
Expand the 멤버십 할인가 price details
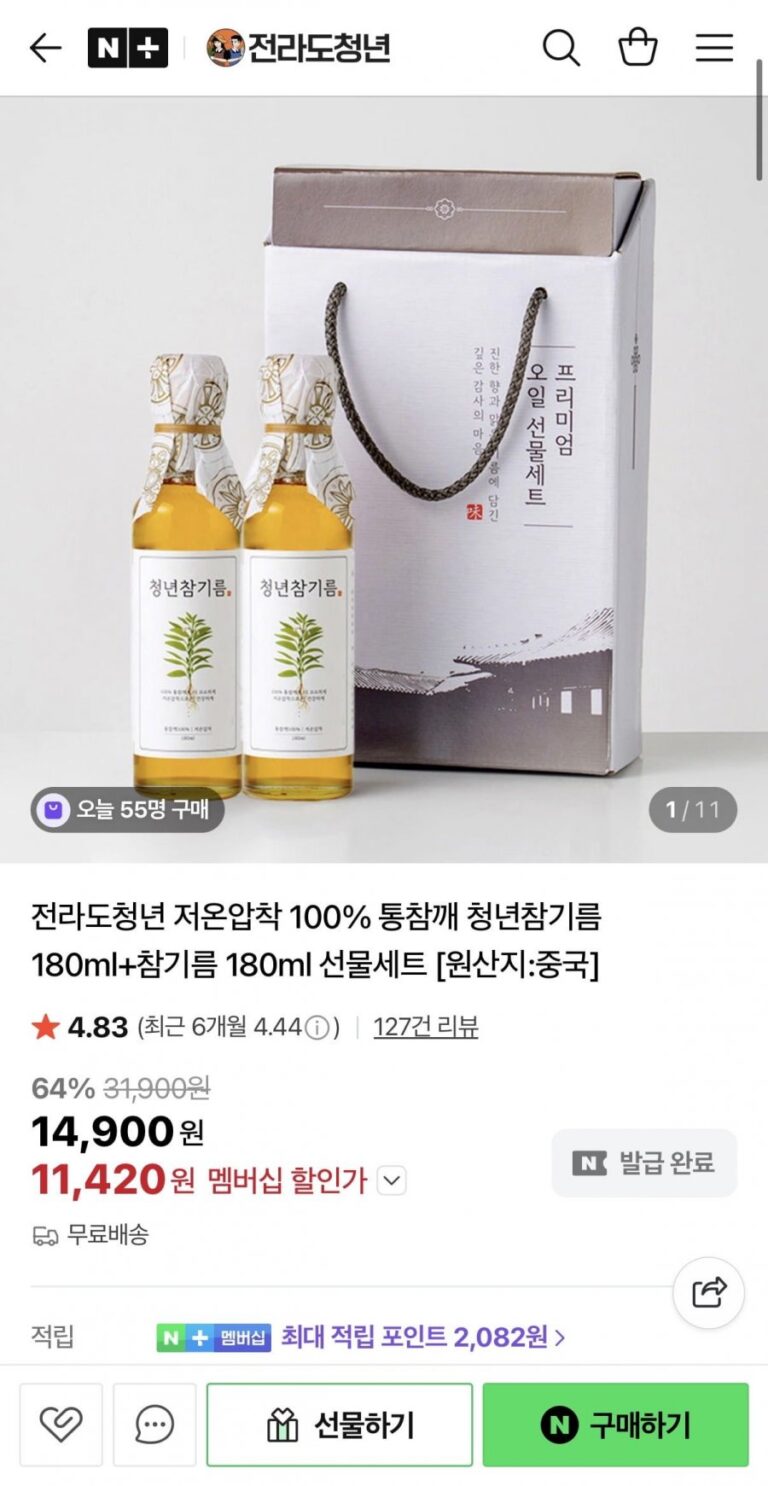(392, 1181)
